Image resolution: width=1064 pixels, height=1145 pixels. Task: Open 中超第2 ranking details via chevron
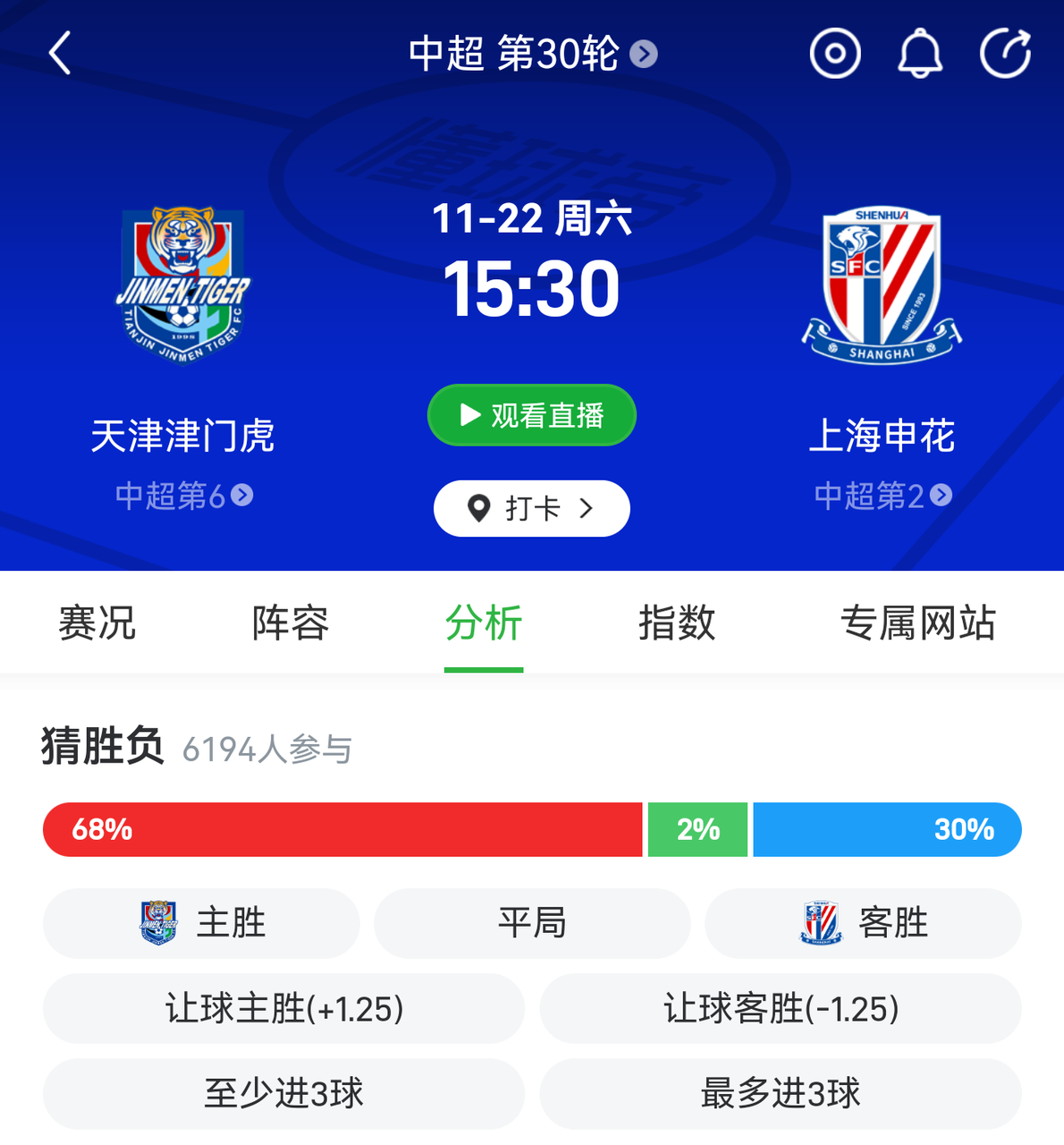(x=939, y=496)
